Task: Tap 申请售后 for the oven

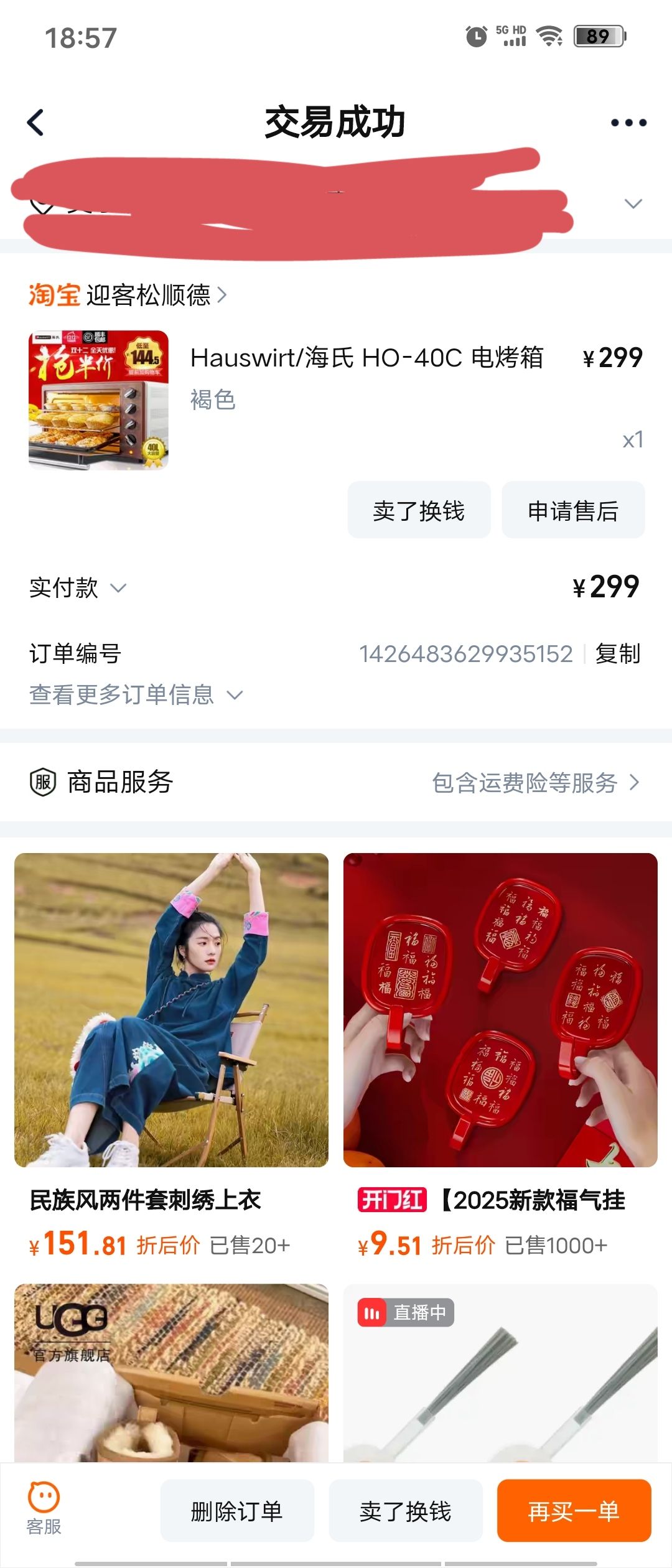Action: coord(572,510)
